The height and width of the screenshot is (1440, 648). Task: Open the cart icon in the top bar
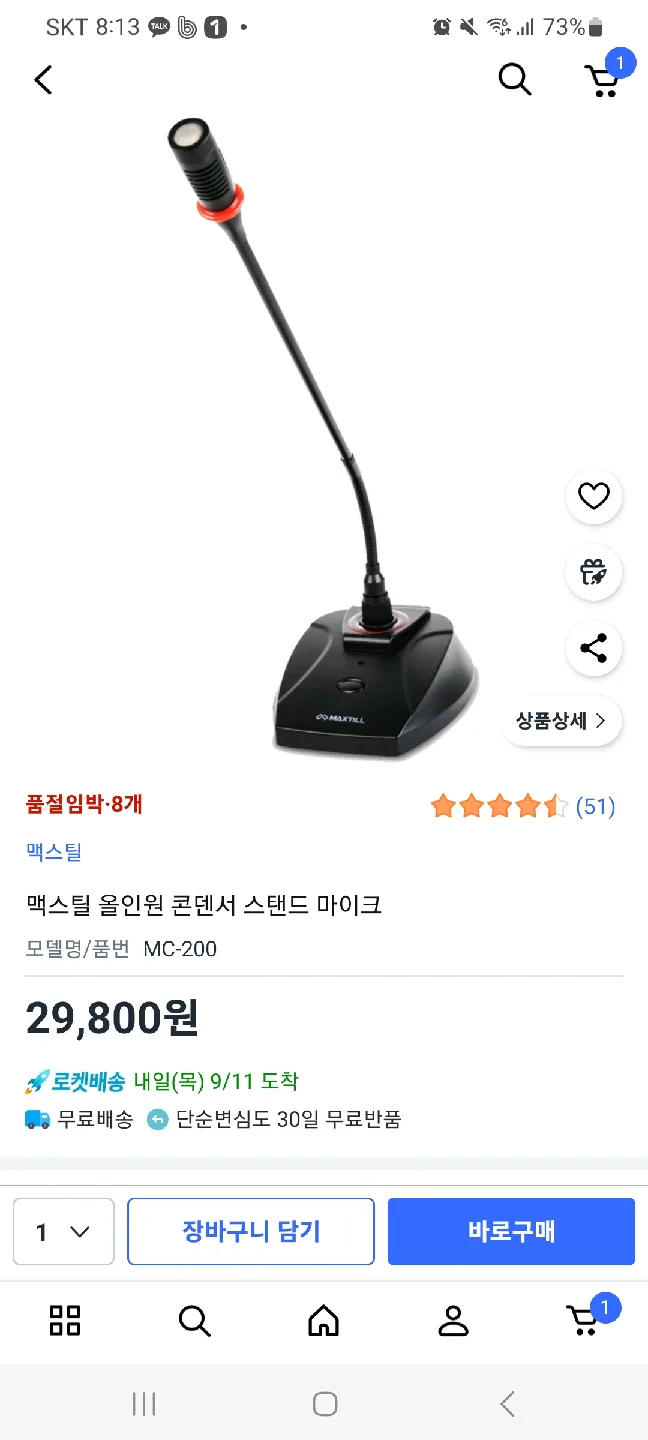603,79
